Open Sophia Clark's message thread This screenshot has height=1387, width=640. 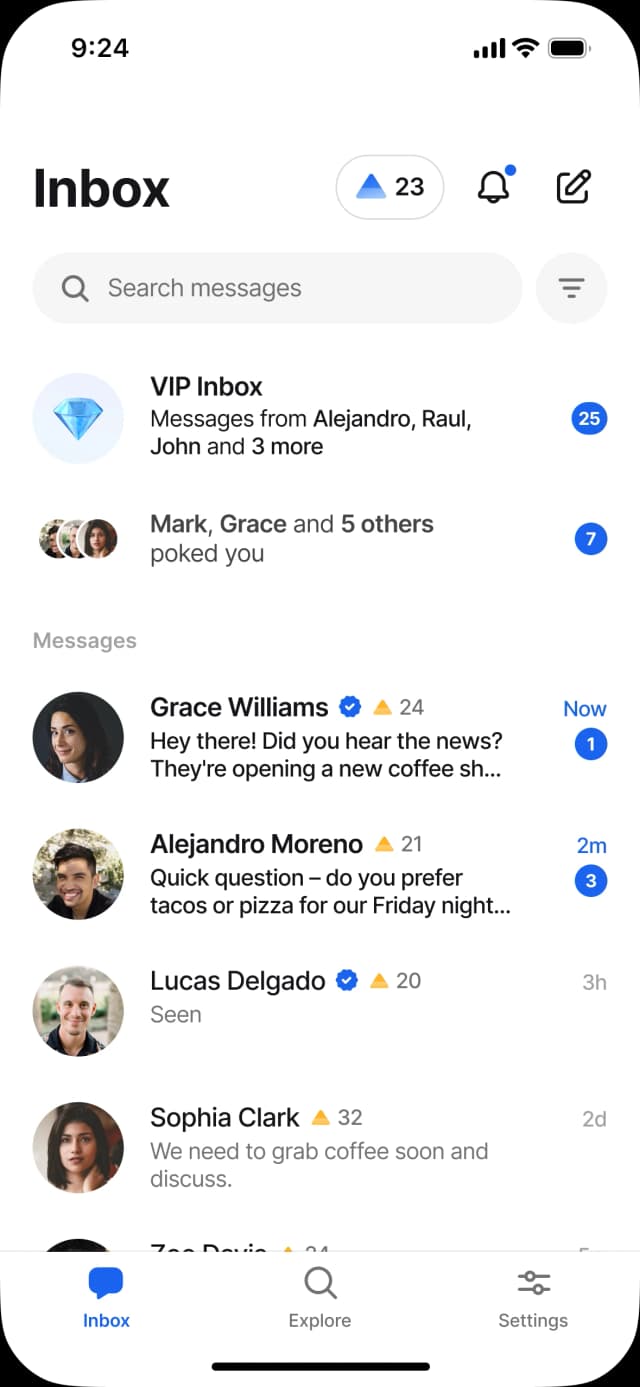(x=320, y=1148)
